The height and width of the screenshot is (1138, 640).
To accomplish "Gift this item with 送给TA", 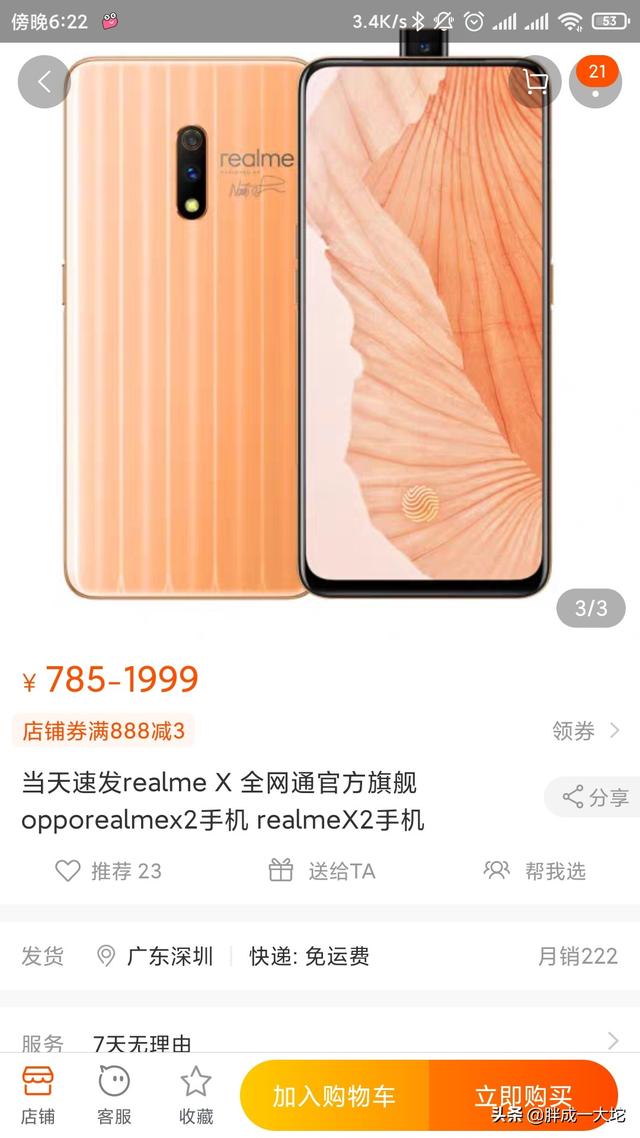I will [x=322, y=871].
